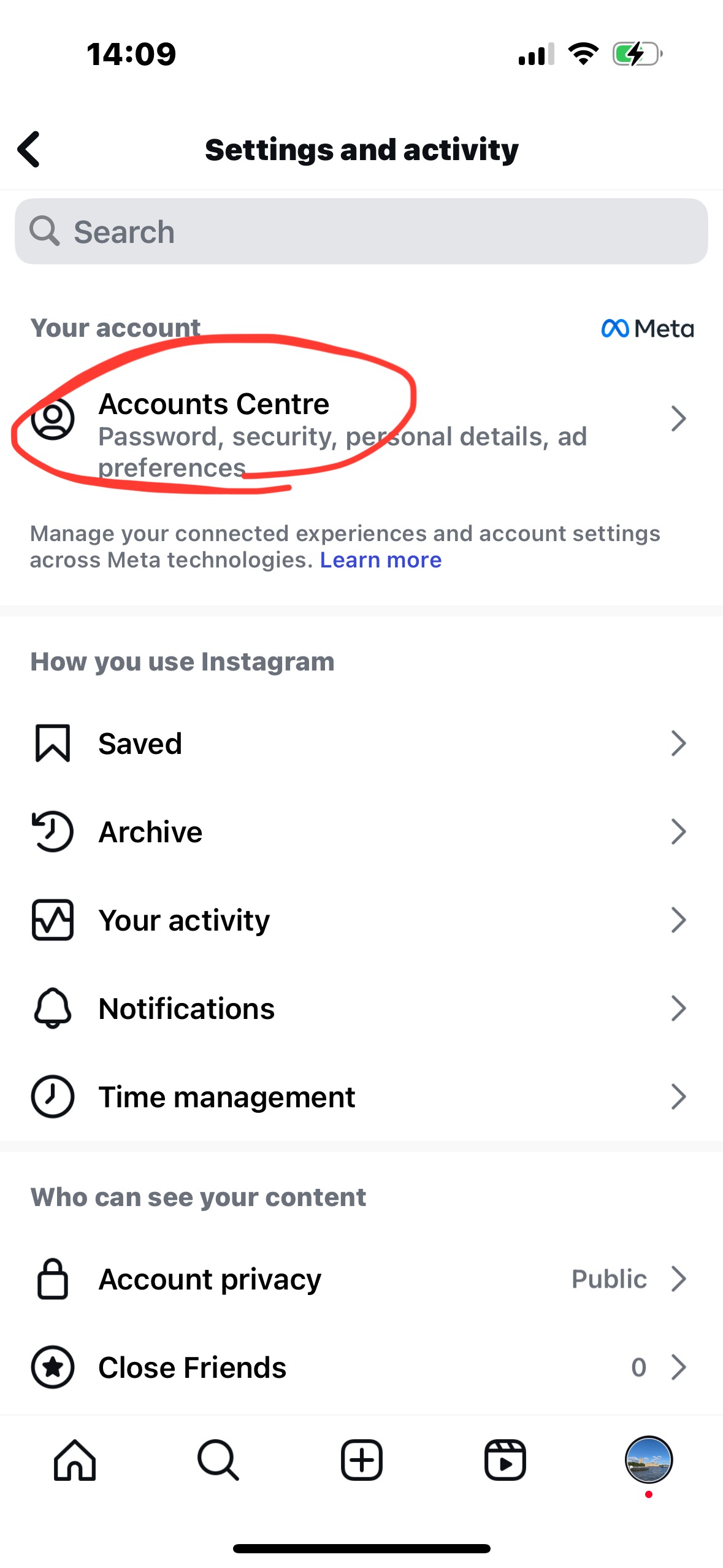Open Notifications settings
The image size is (723, 1568).
361,1009
